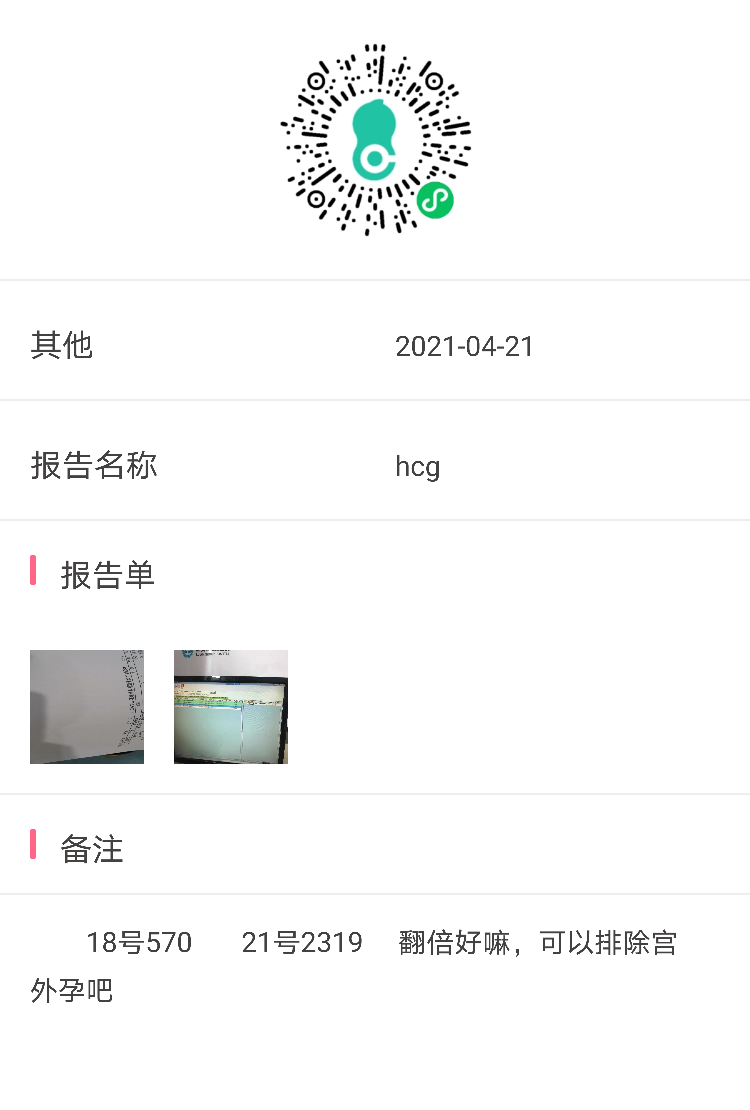Viewport: 750px width, 1110px height.
Task: Tap the 报告名称 field label
Action: (93, 465)
